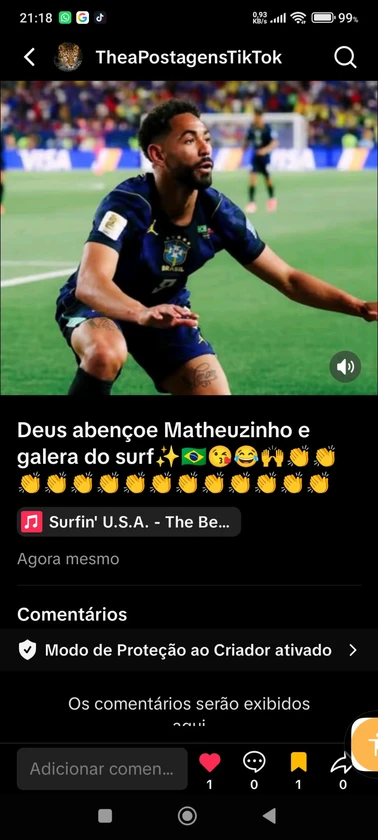The image size is (378, 840).
Task: Open recent apps with the square button
Action: (x=105, y=816)
